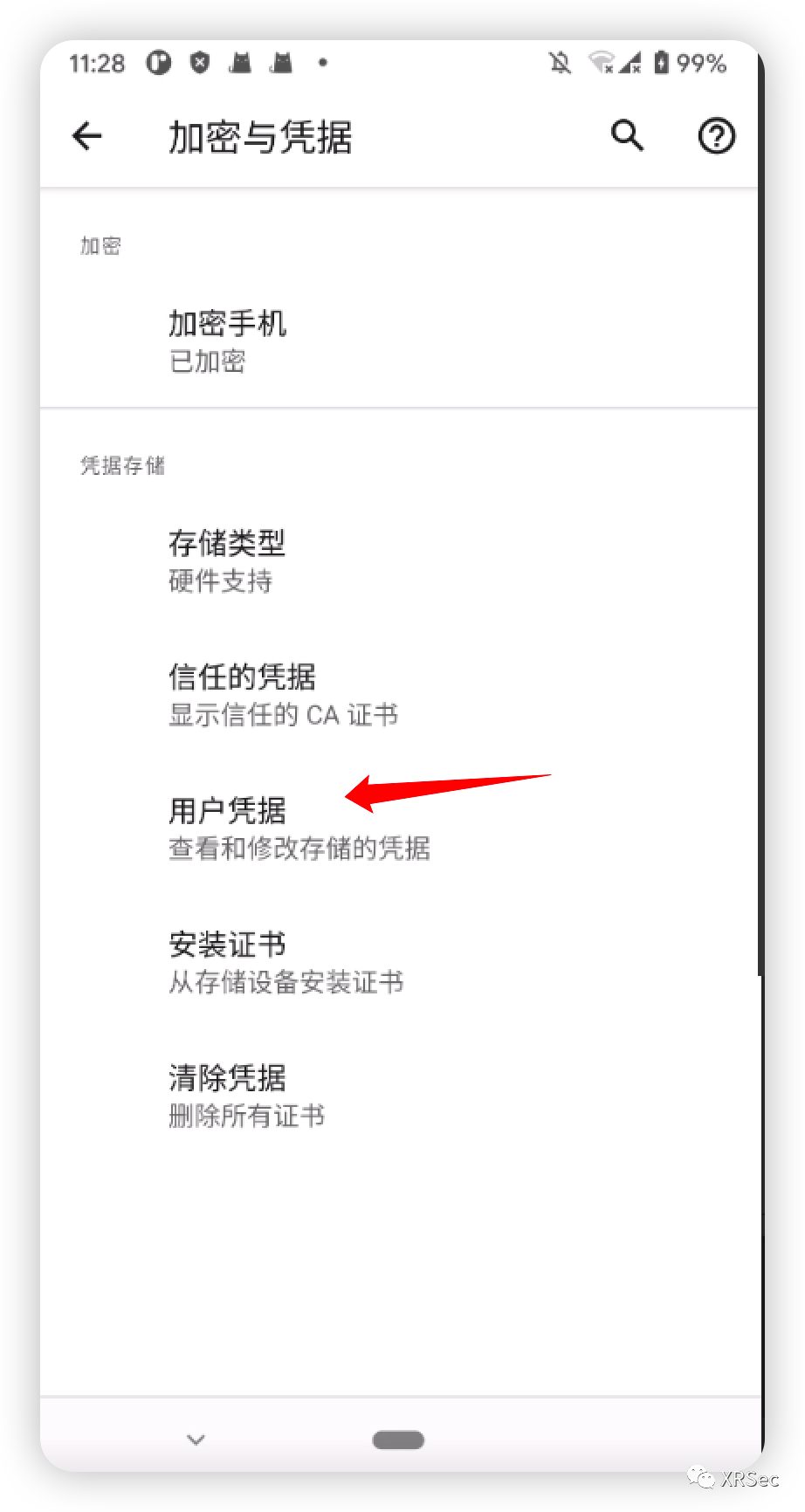This screenshot has width=805, height=1512.
Task: Open the 加密手机 setting
Action: pyautogui.click(x=399, y=341)
